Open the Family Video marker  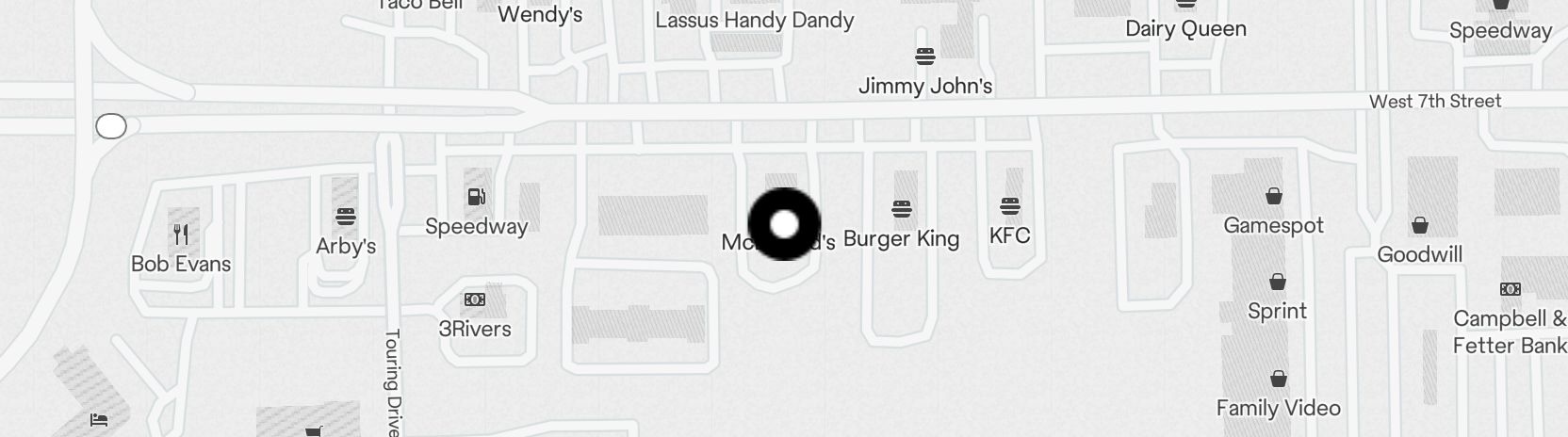click(x=1279, y=380)
